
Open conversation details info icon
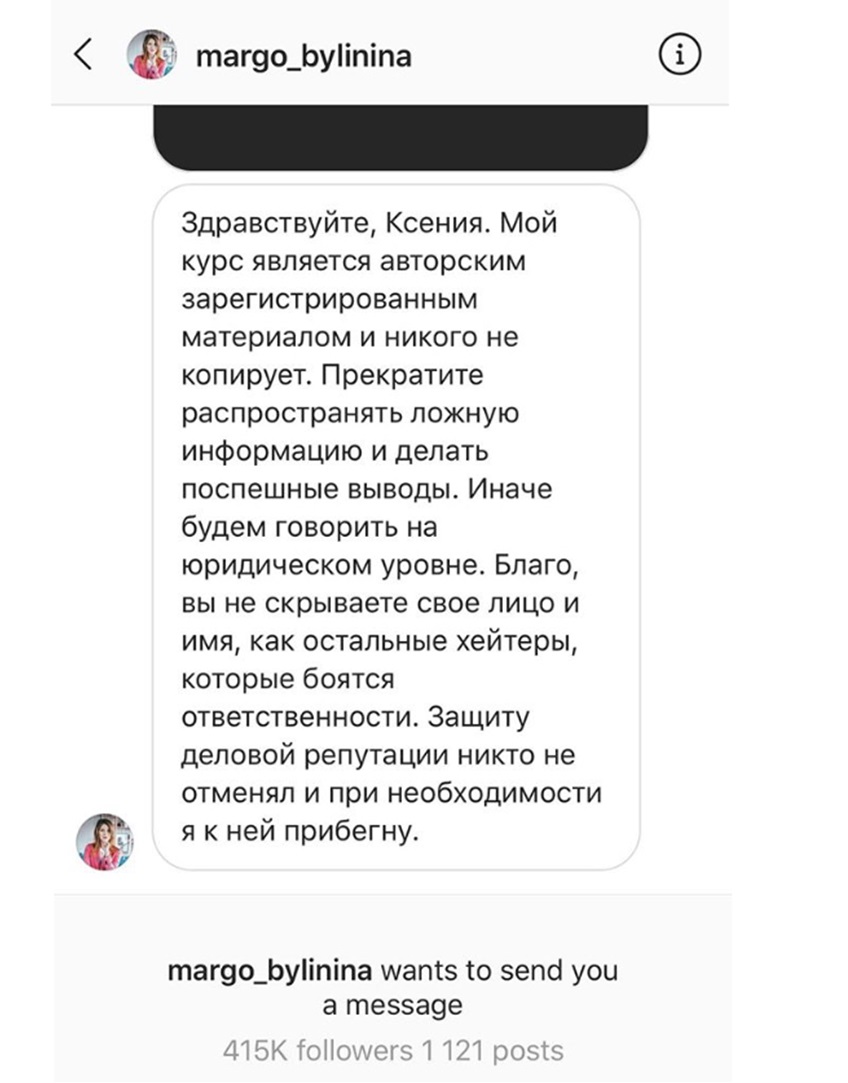click(679, 55)
